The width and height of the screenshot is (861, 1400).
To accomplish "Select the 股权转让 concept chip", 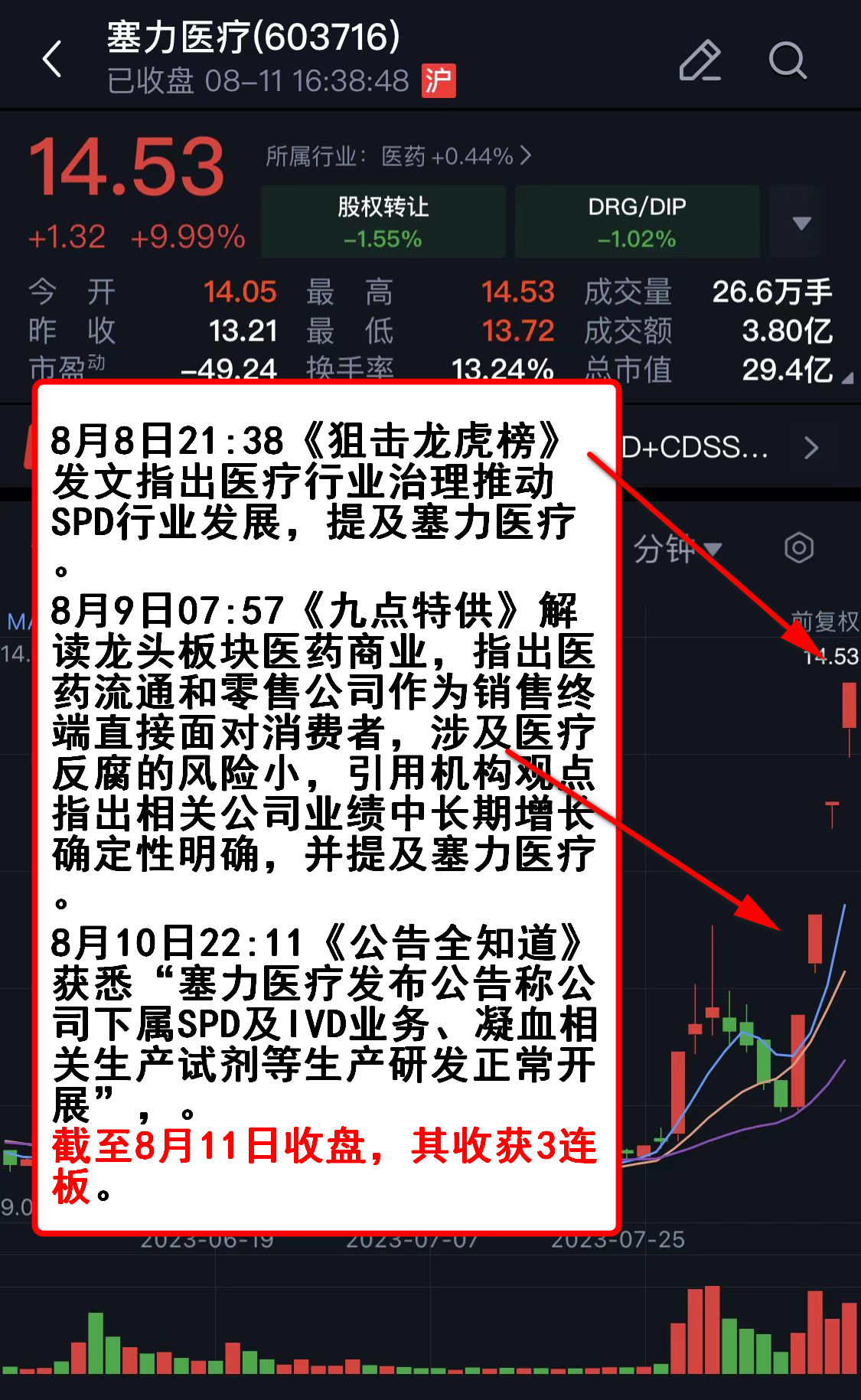I will pyautogui.click(x=383, y=221).
